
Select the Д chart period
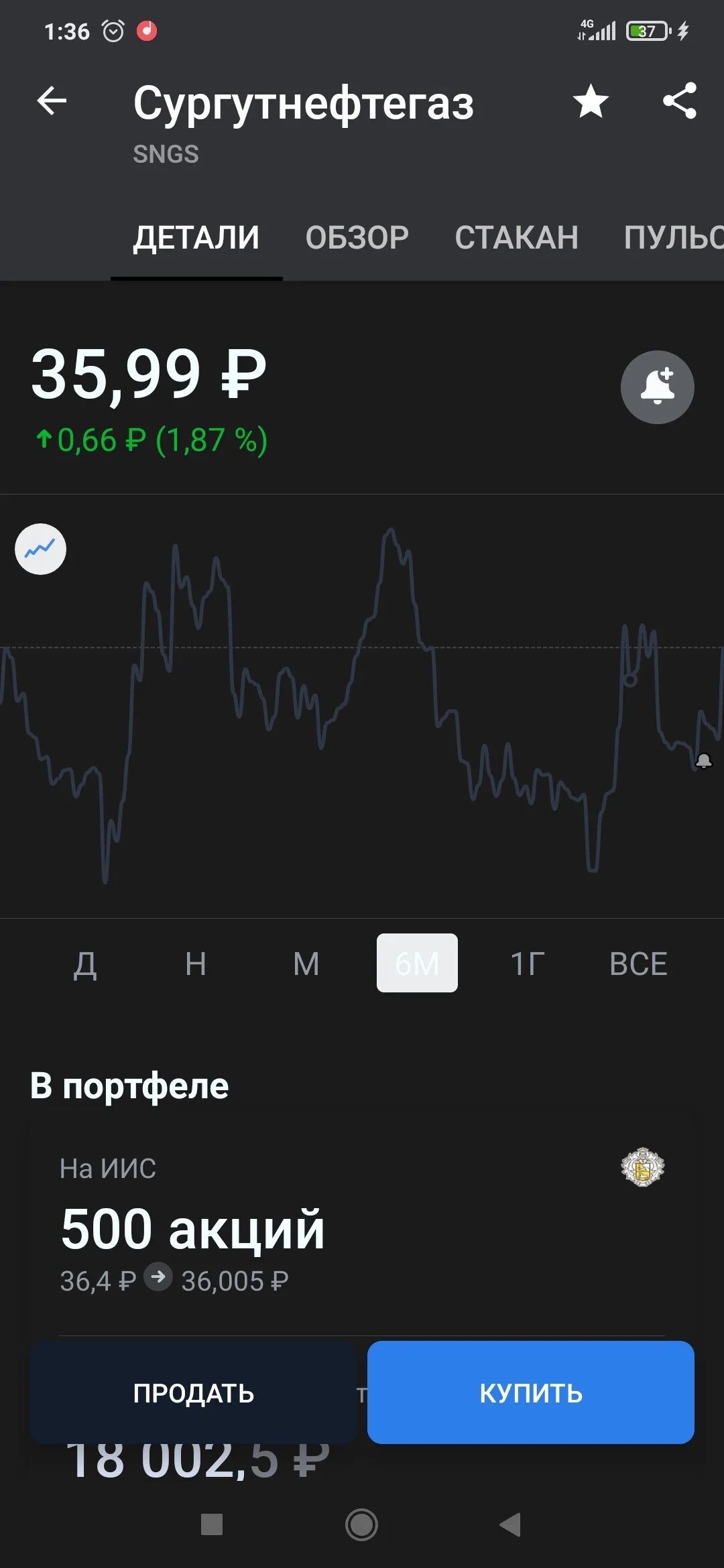tap(85, 964)
